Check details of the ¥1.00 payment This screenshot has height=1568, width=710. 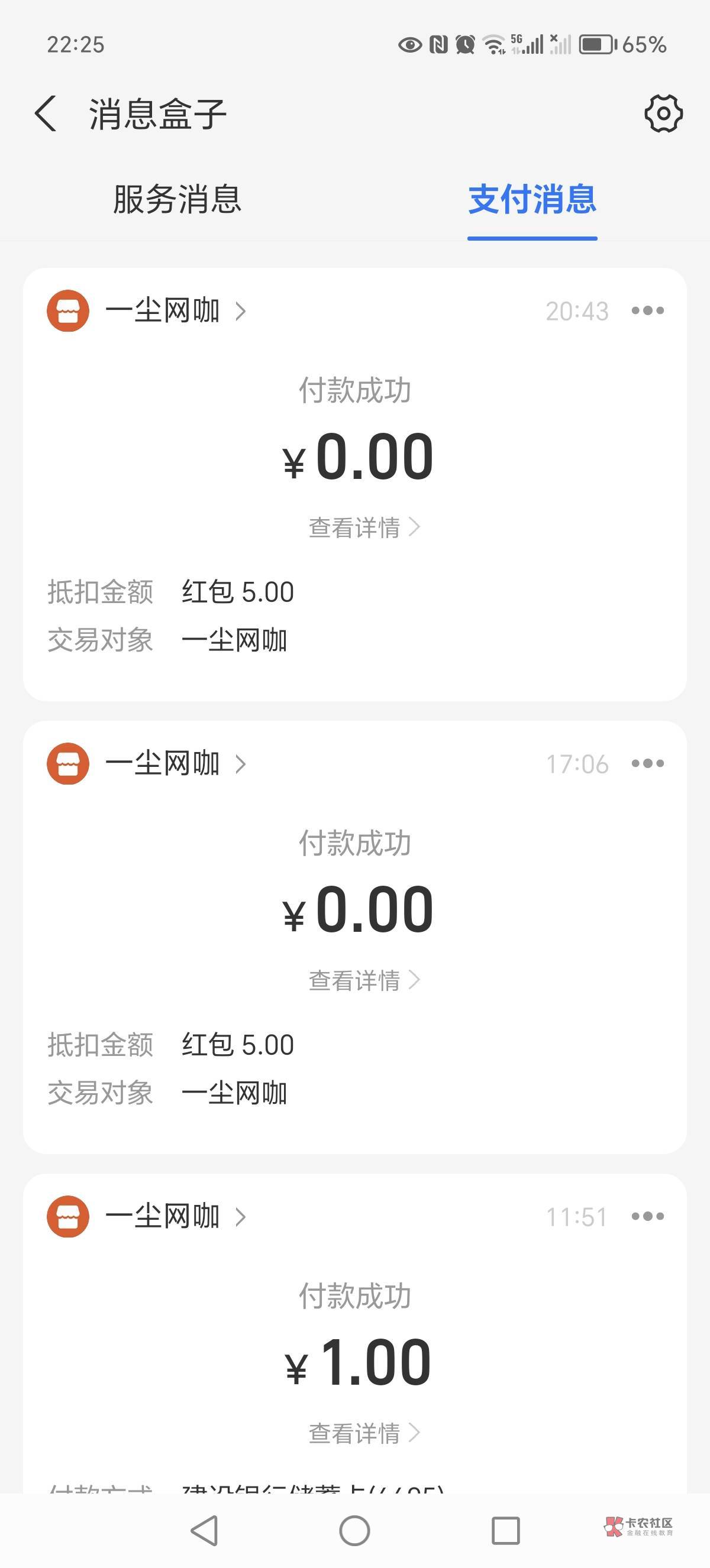363,1433
